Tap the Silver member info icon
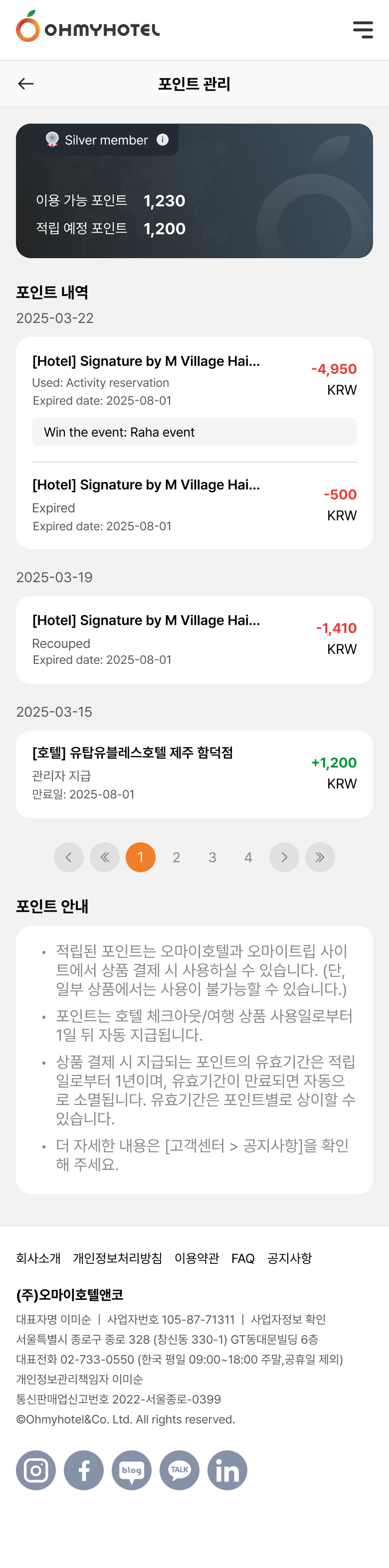389x1568 pixels. coord(163,140)
